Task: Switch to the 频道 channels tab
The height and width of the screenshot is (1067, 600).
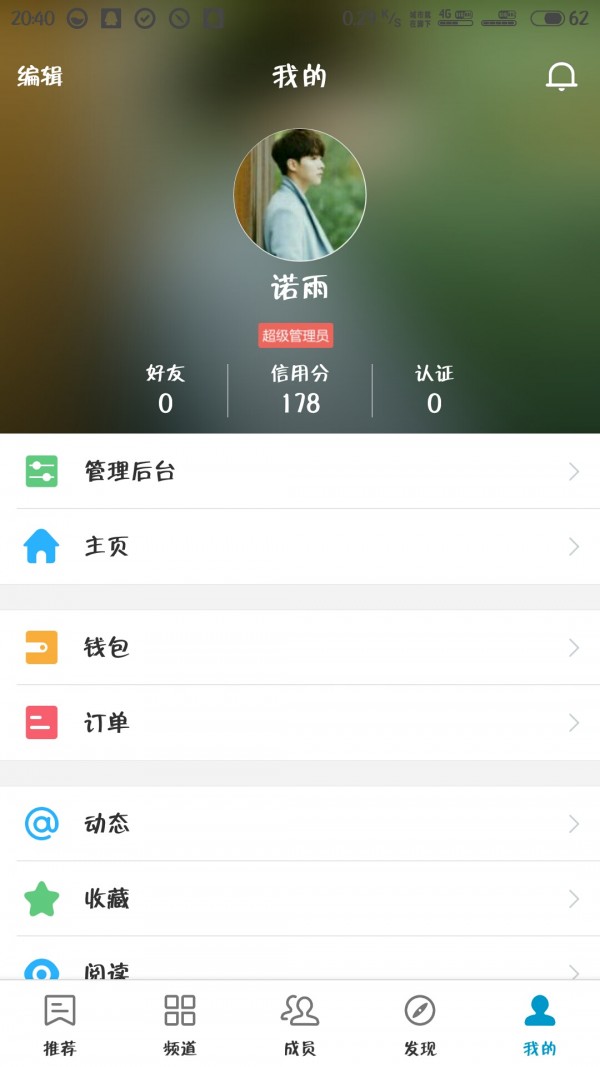Action: tap(180, 1024)
